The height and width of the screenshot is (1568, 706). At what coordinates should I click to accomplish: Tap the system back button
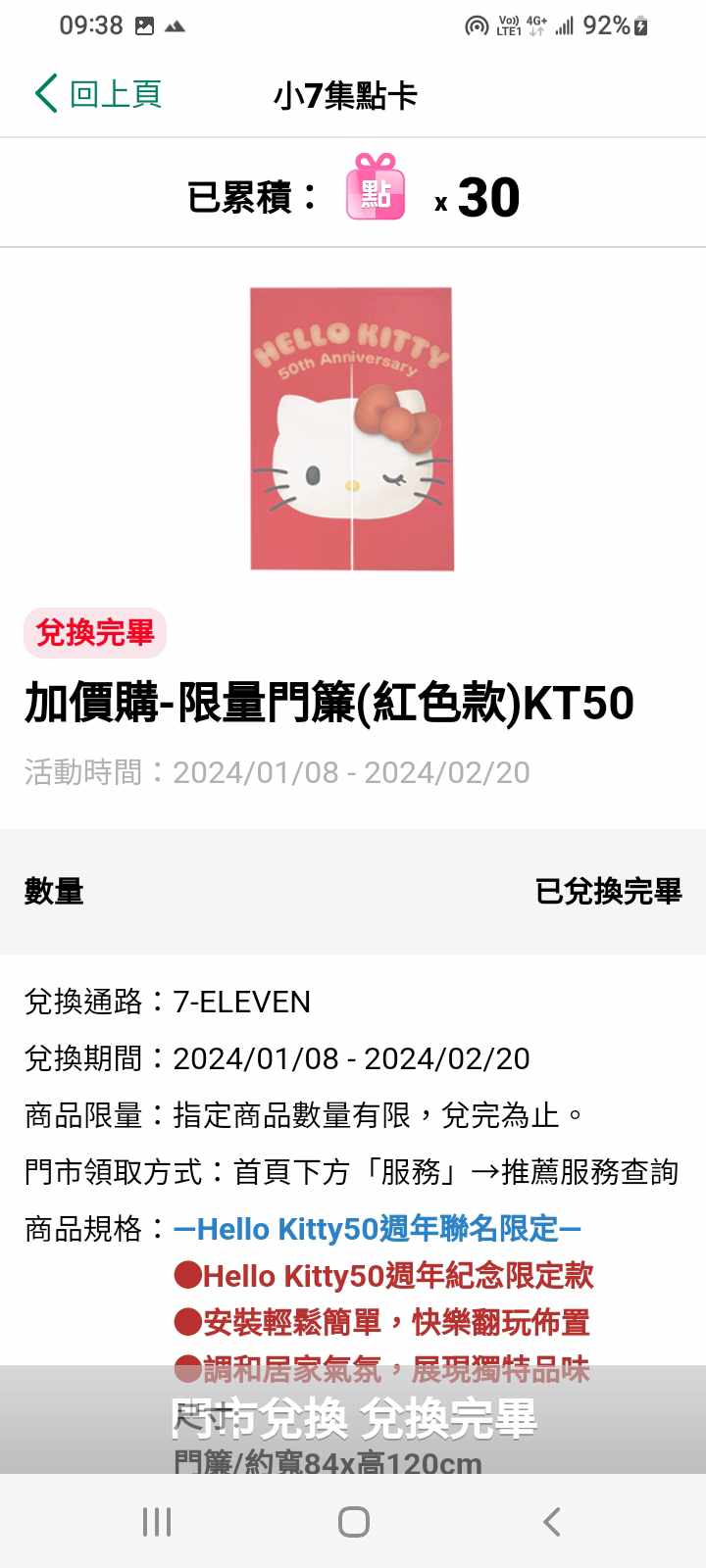pyautogui.click(x=551, y=1522)
